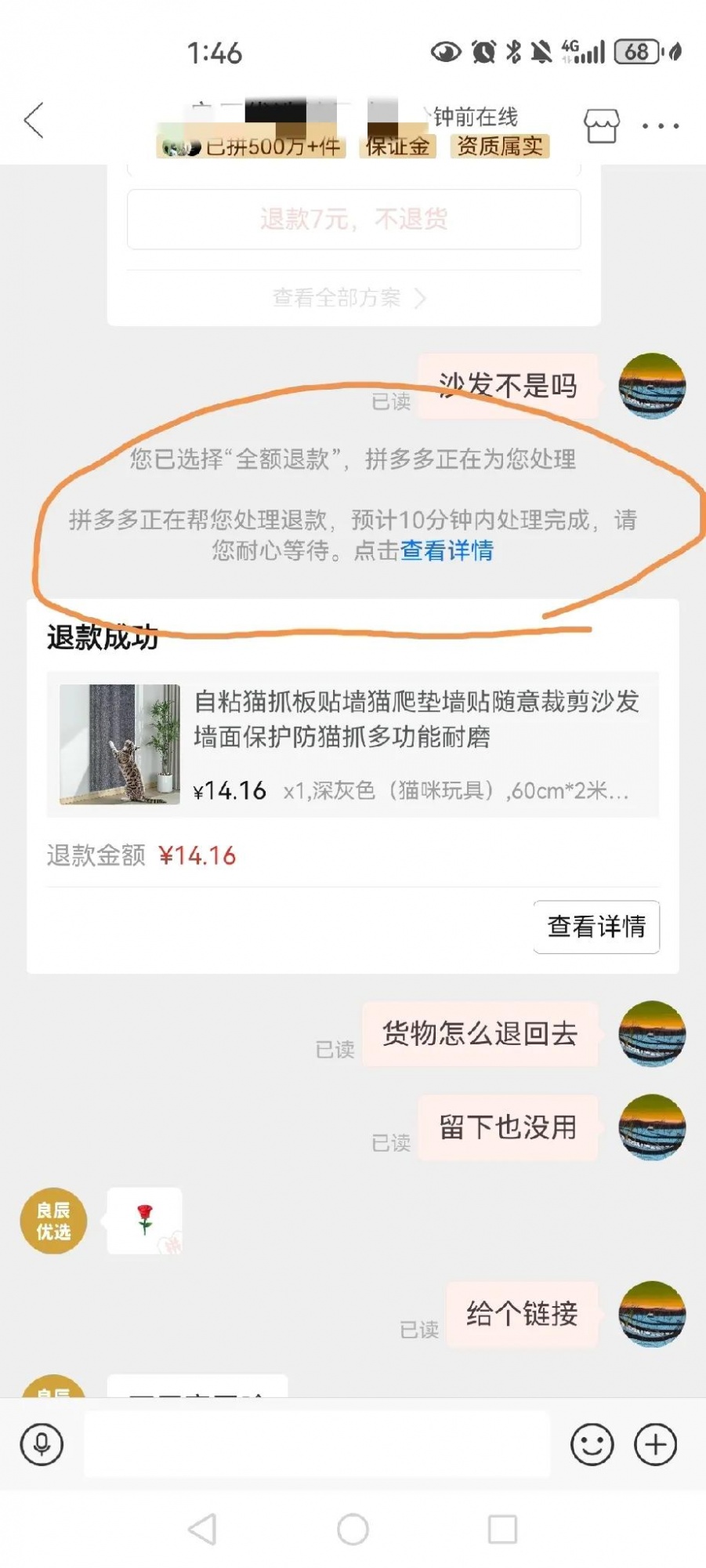This screenshot has width=706, height=1568.
Task: Tap the system home button
Action: 353,1529
